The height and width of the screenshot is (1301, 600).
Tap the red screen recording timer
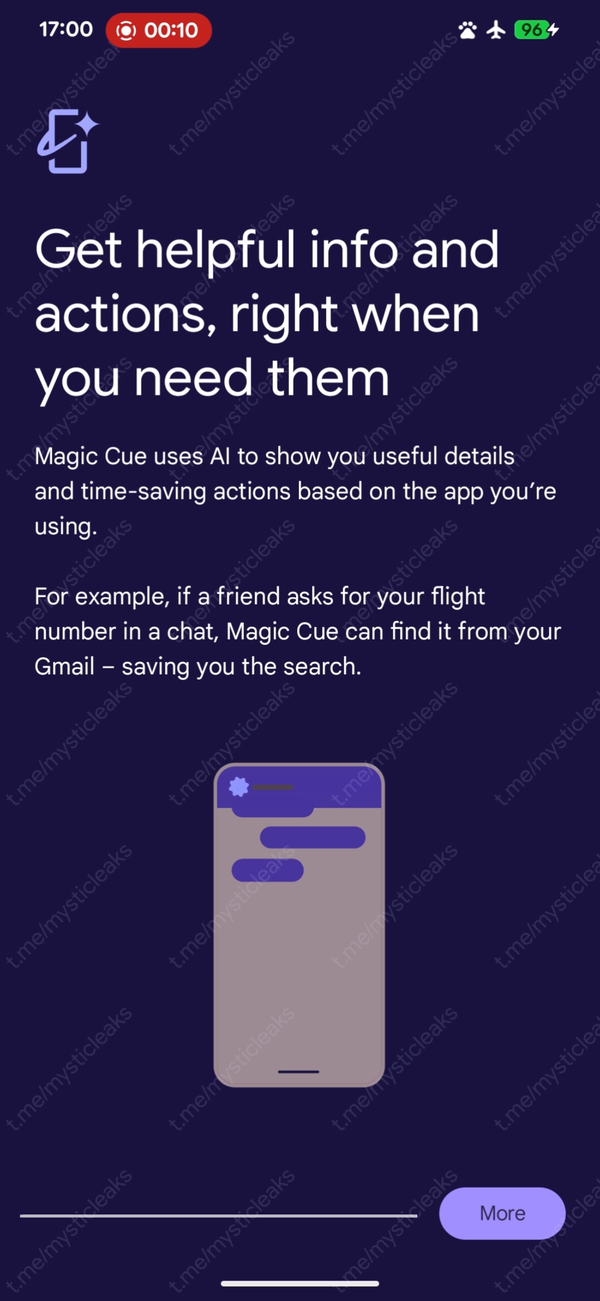(x=158, y=31)
